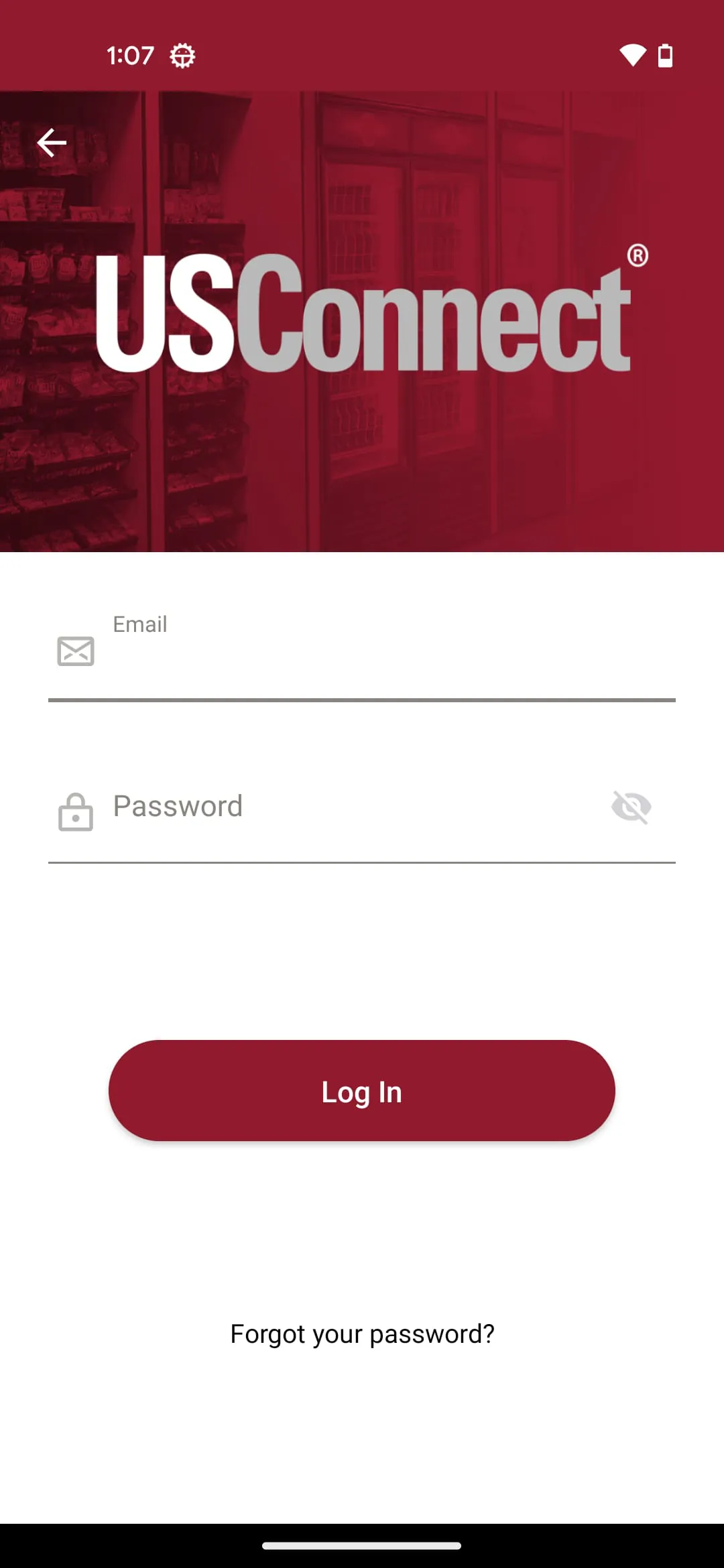Image resolution: width=724 pixels, height=1568 pixels.
Task: Tap the battery indicator icon
Action: (664, 56)
